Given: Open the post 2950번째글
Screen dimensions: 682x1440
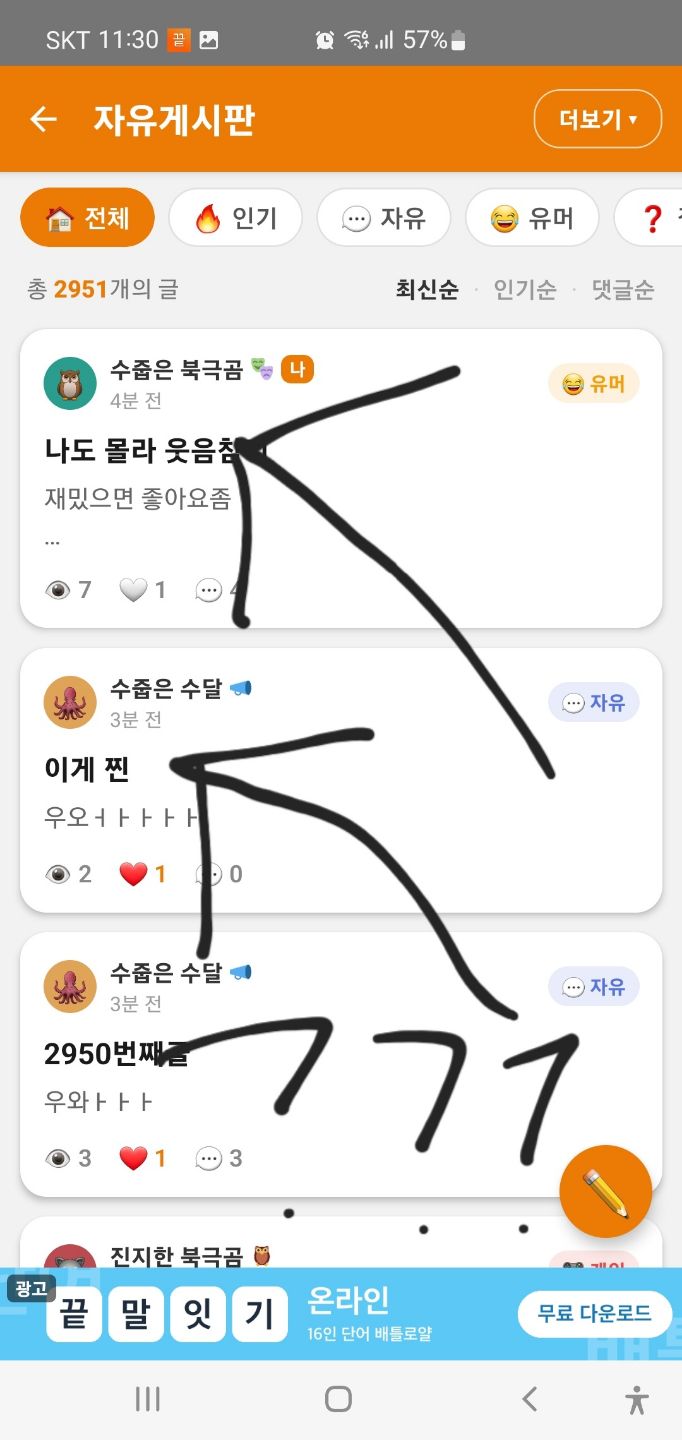Looking at the screenshot, I should (x=341, y=1064).
